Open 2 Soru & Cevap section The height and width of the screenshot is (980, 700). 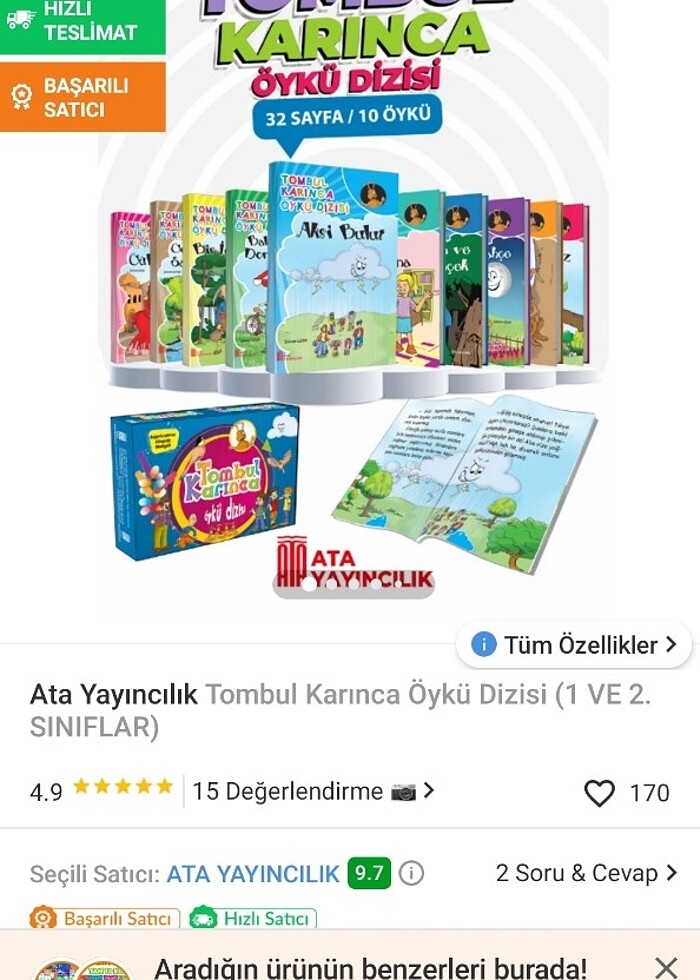(586, 873)
